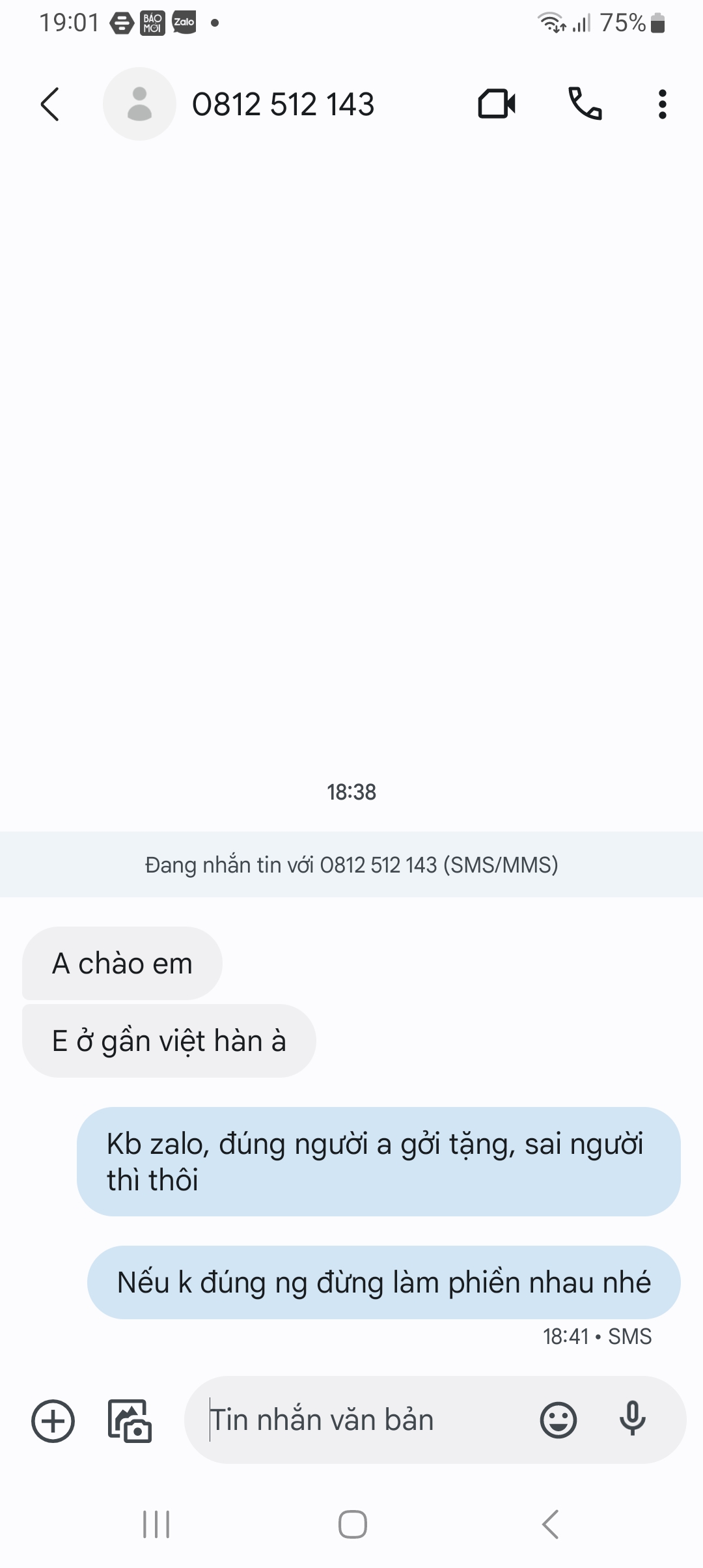Select the 'A chào em' message bubble
Image resolution: width=703 pixels, height=1568 pixels.
[122, 963]
